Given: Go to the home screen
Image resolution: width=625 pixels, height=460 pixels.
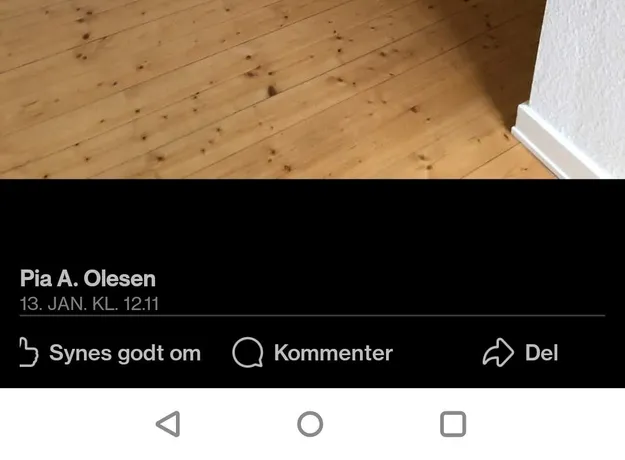Looking at the screenshot, I should pos(310,424).
